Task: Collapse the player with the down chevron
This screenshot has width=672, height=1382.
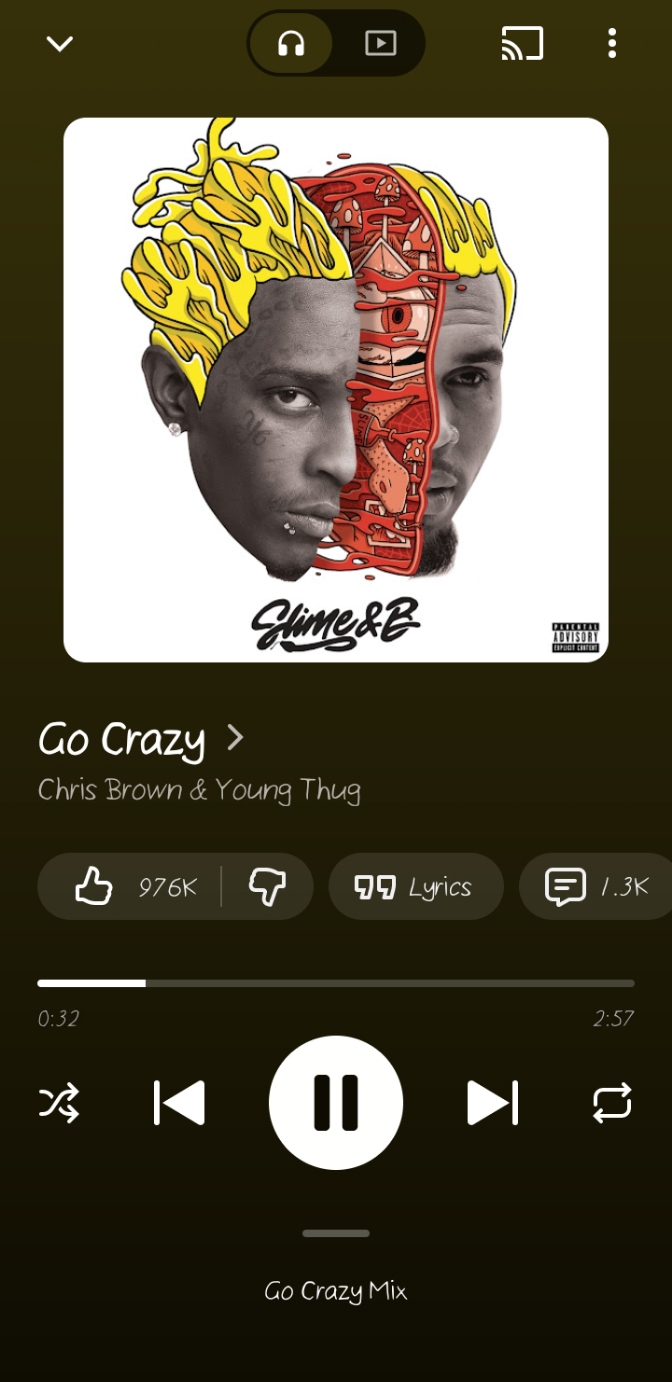Action: coord(60,43)
